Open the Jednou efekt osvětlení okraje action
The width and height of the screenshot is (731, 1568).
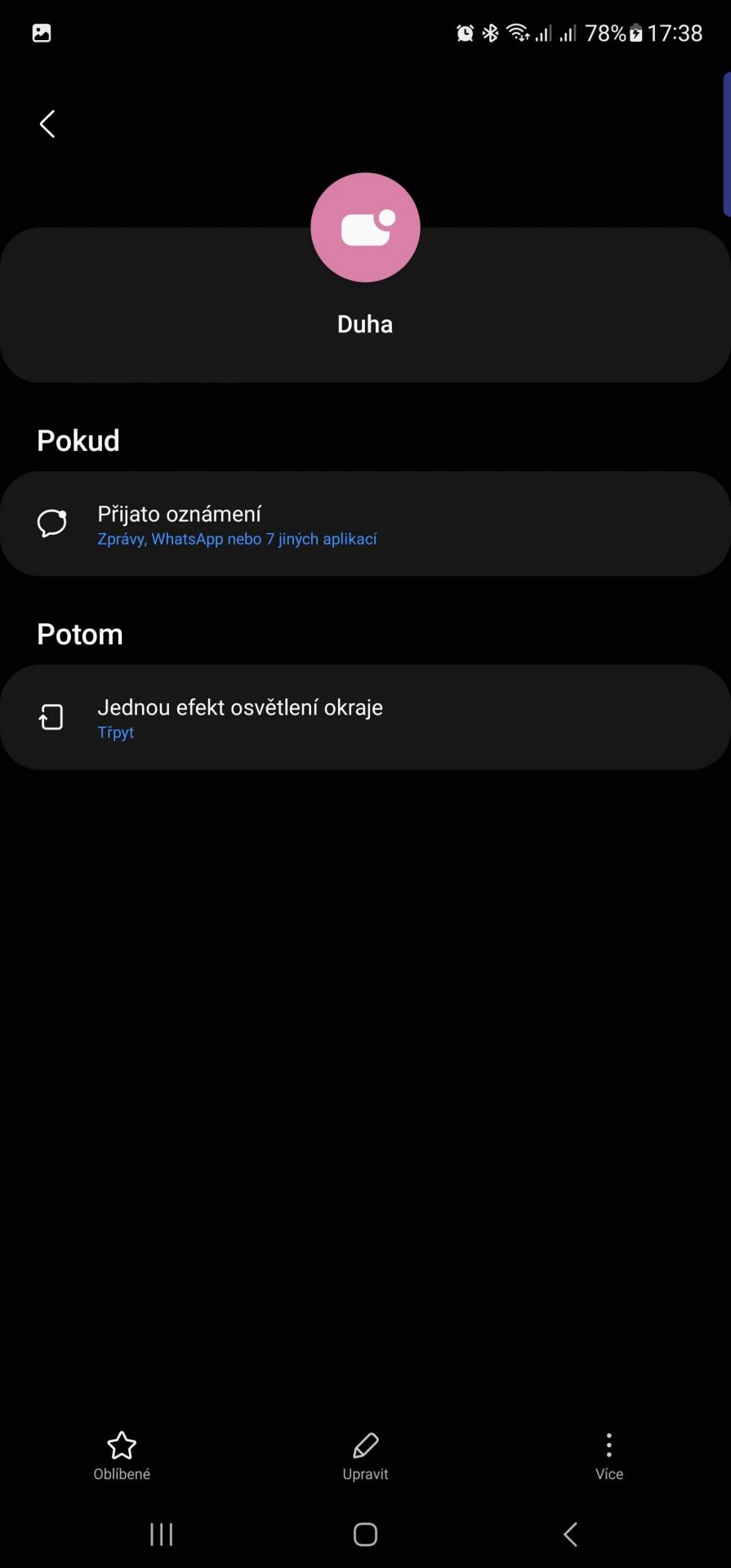[x=365, y=717]
